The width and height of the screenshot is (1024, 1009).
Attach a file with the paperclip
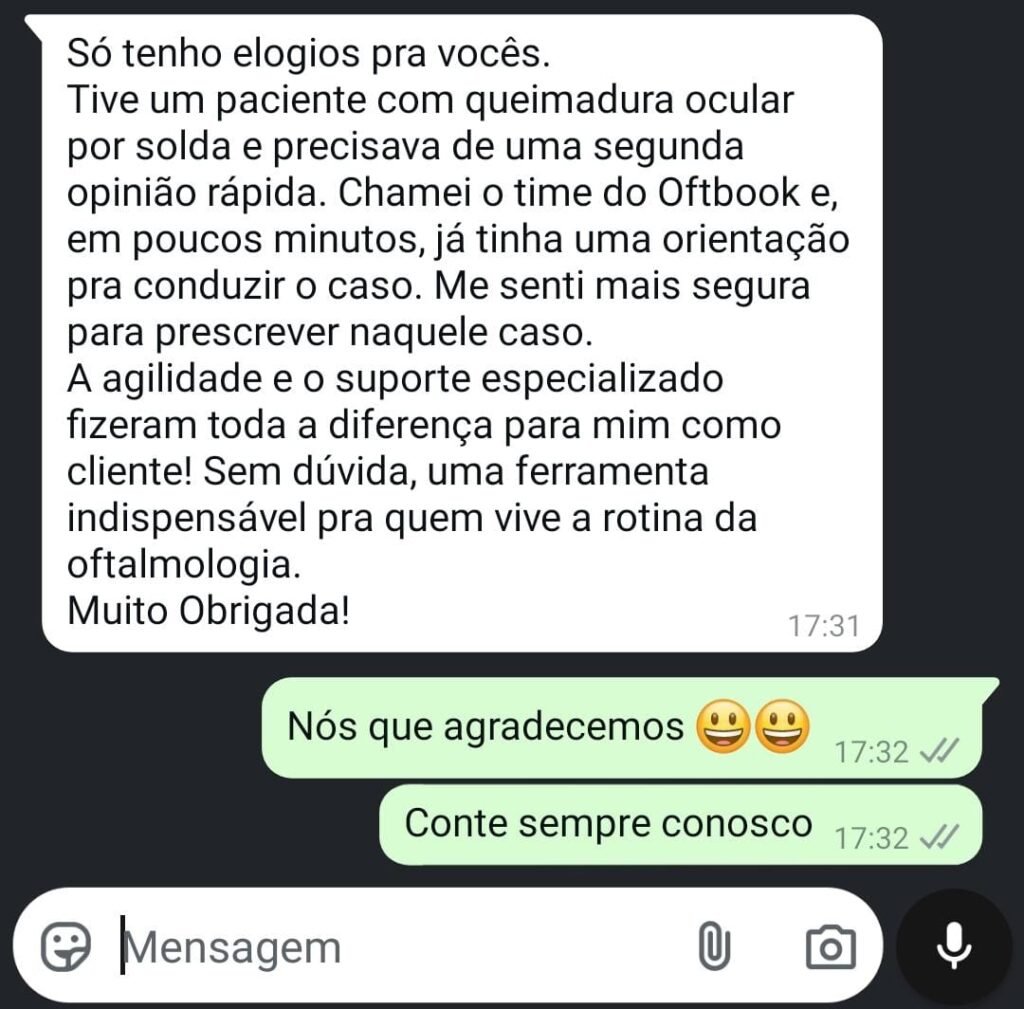pos(711,946)
